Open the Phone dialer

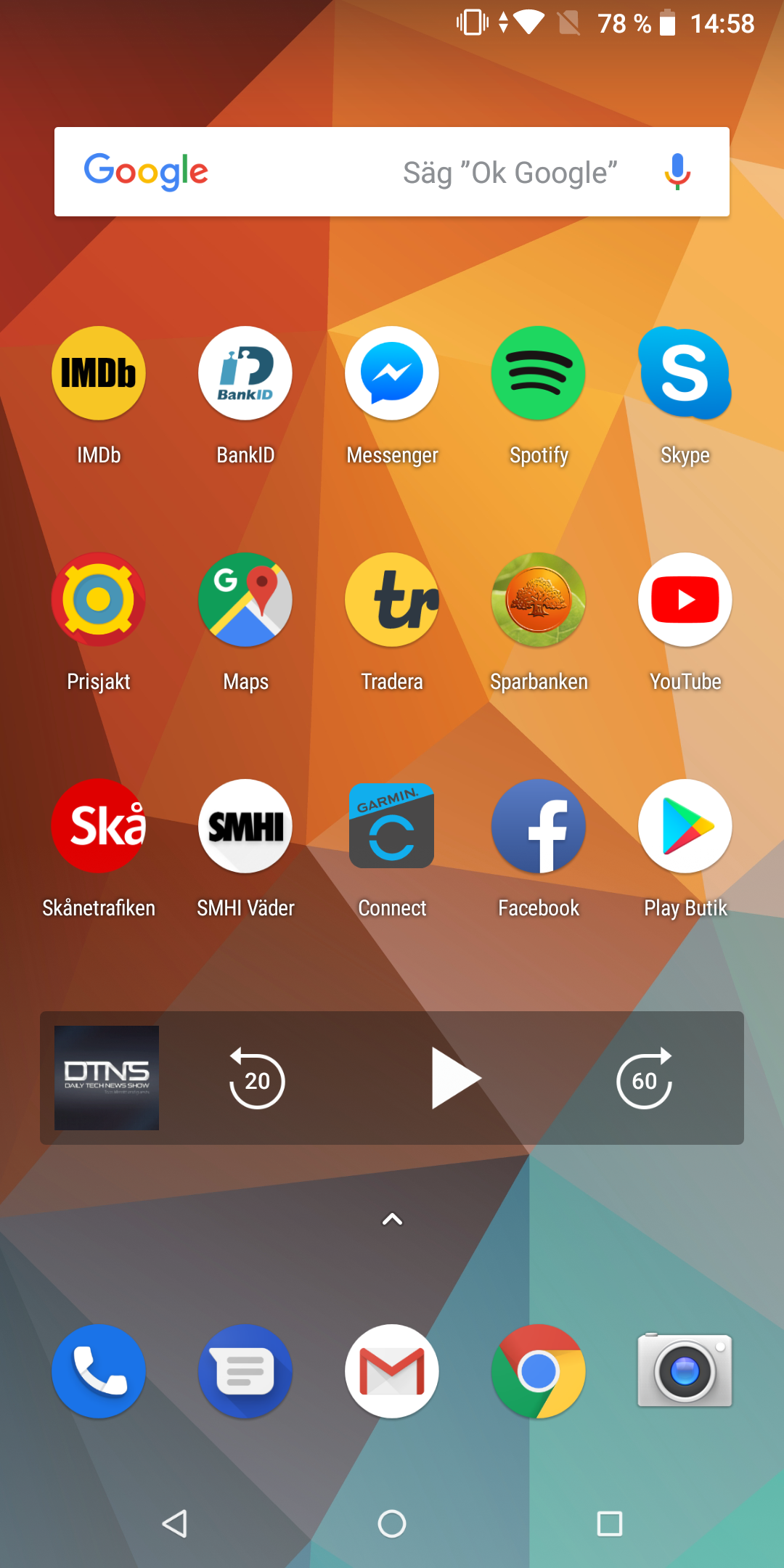tap(99, 1371)
